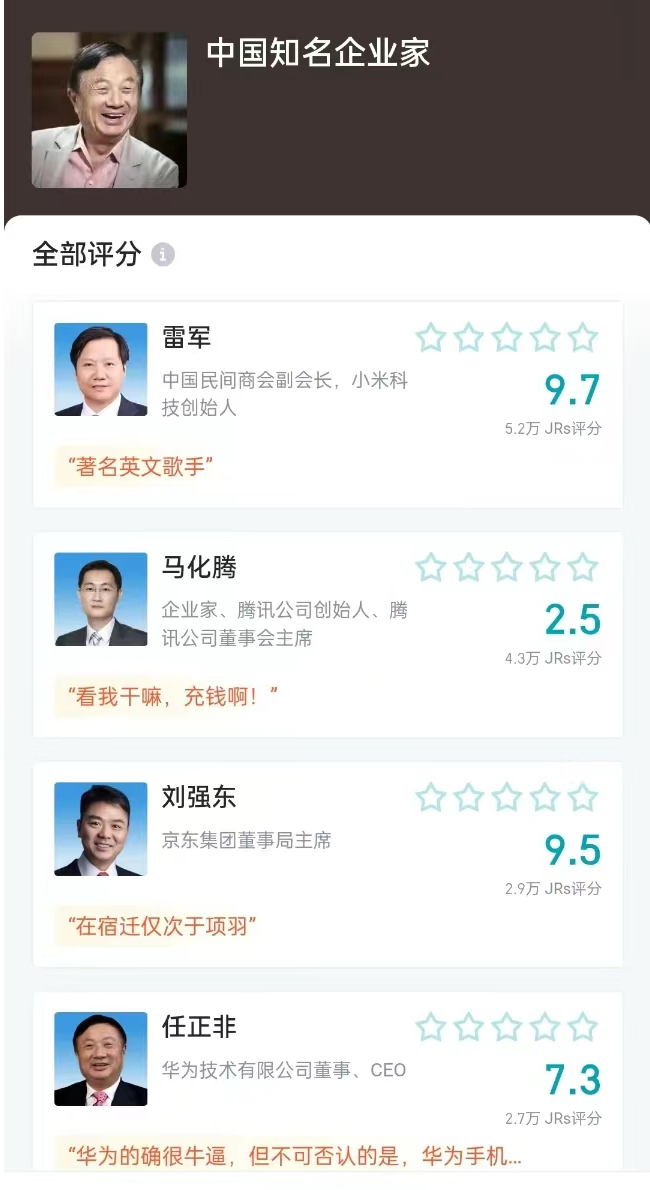The image size is (650, 1190).
Task: Open 刘强东's rating card
Action: click(x=327, y=864)
